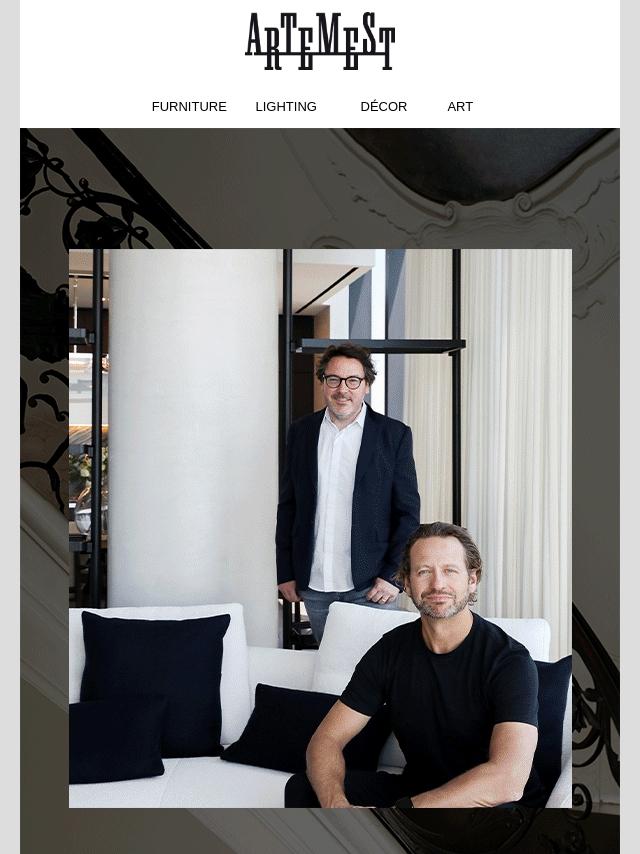Image resolution: width=640 pixels, height=854 pixels.
Task: Go to the Lighting section
Action: point(286,106)
